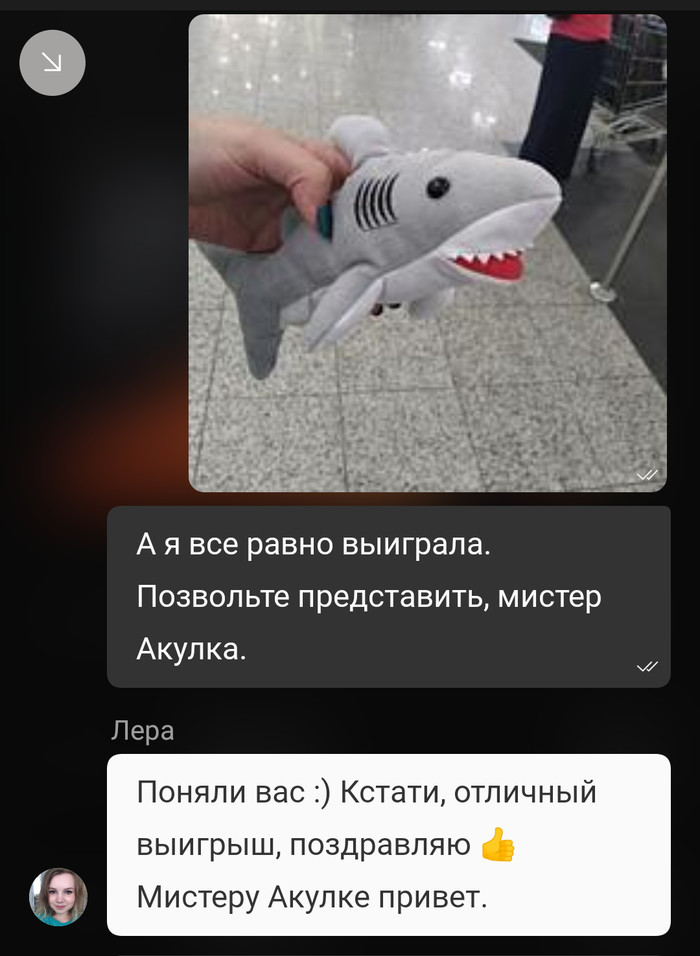This screenshot has width=700, height=956.
Task: Open the plush shark photo full screen
Action: [427, 253]
